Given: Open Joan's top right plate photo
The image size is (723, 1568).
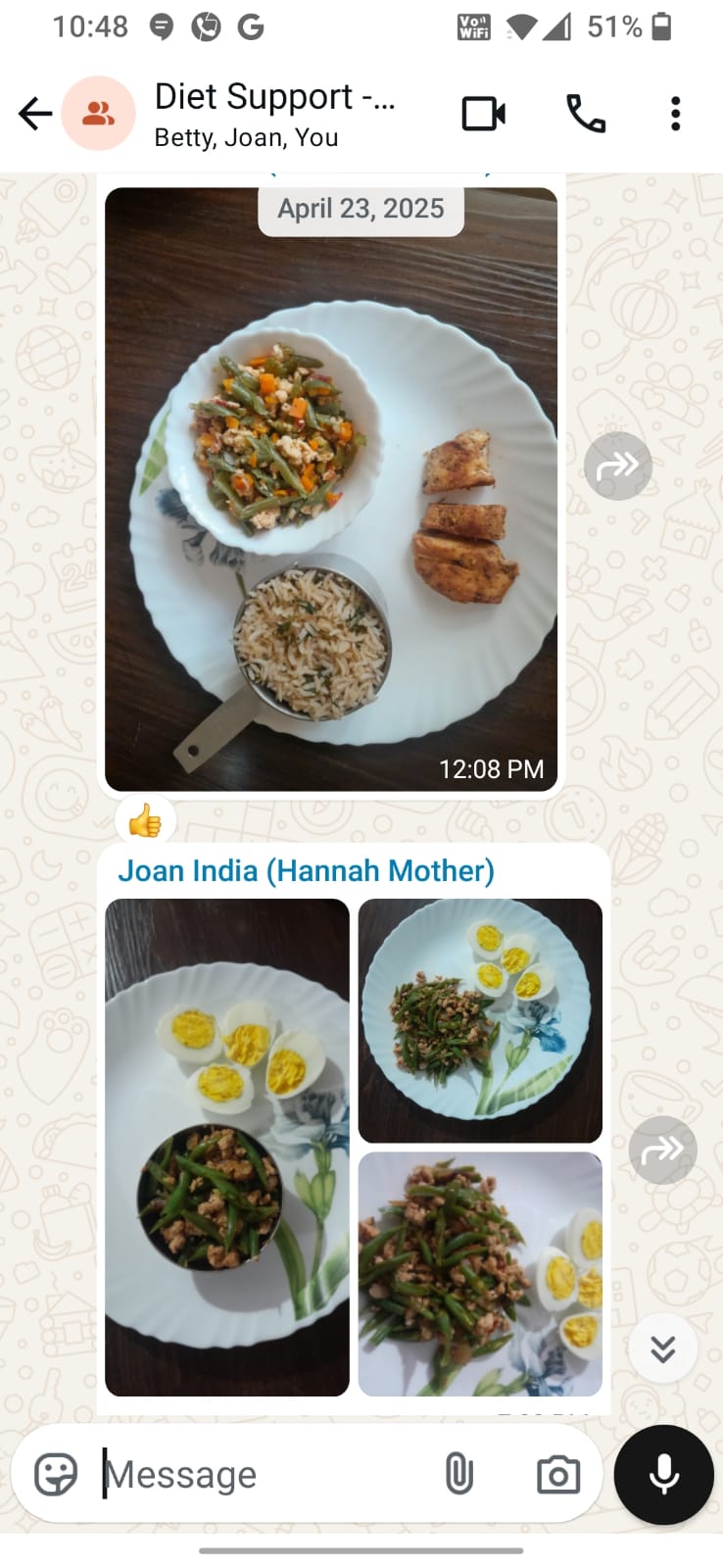Looking at the screenshot, I should pos(480,1020).
